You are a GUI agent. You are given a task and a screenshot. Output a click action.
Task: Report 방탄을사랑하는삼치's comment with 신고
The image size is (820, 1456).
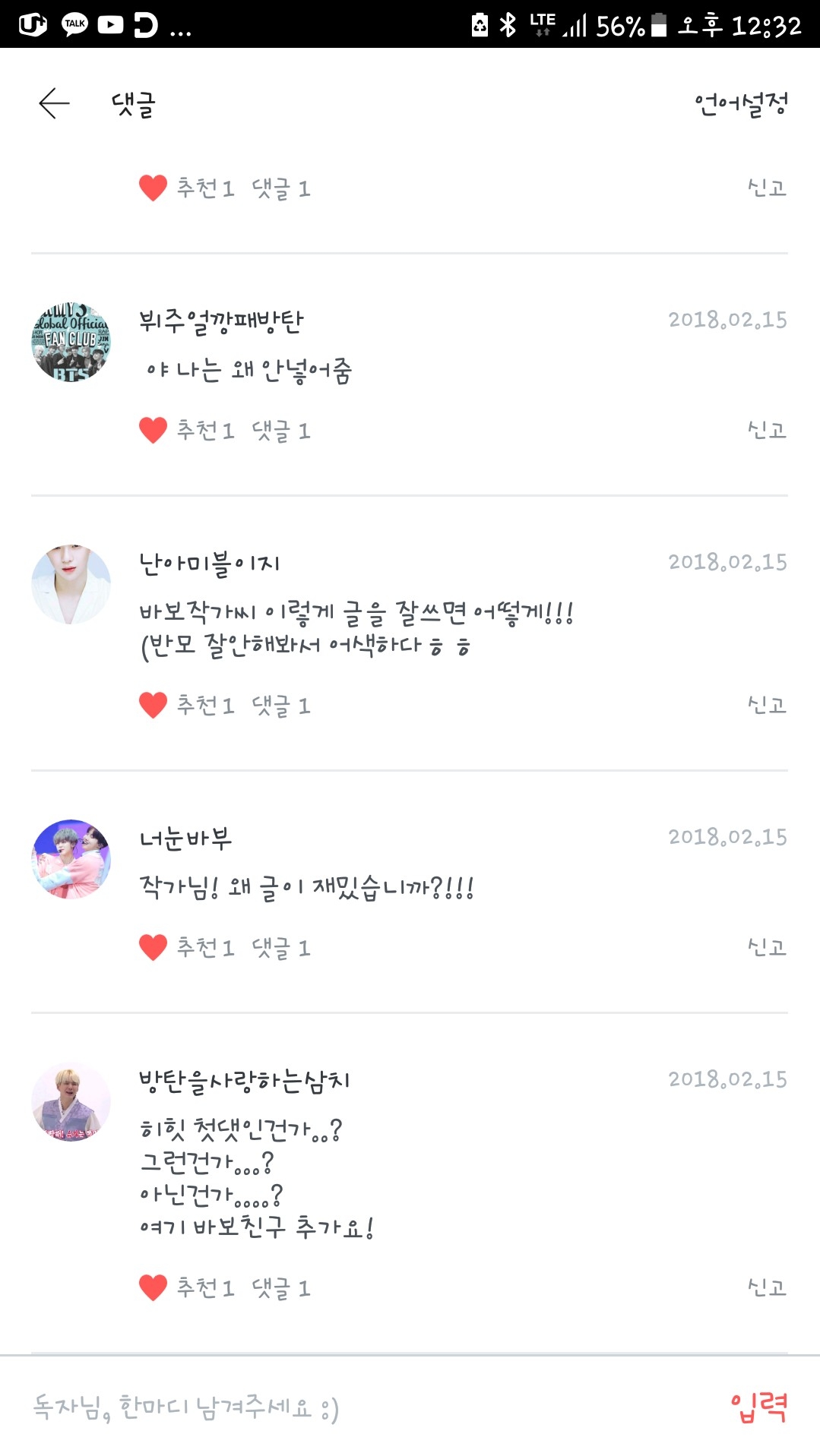(x=766, y=1288)
